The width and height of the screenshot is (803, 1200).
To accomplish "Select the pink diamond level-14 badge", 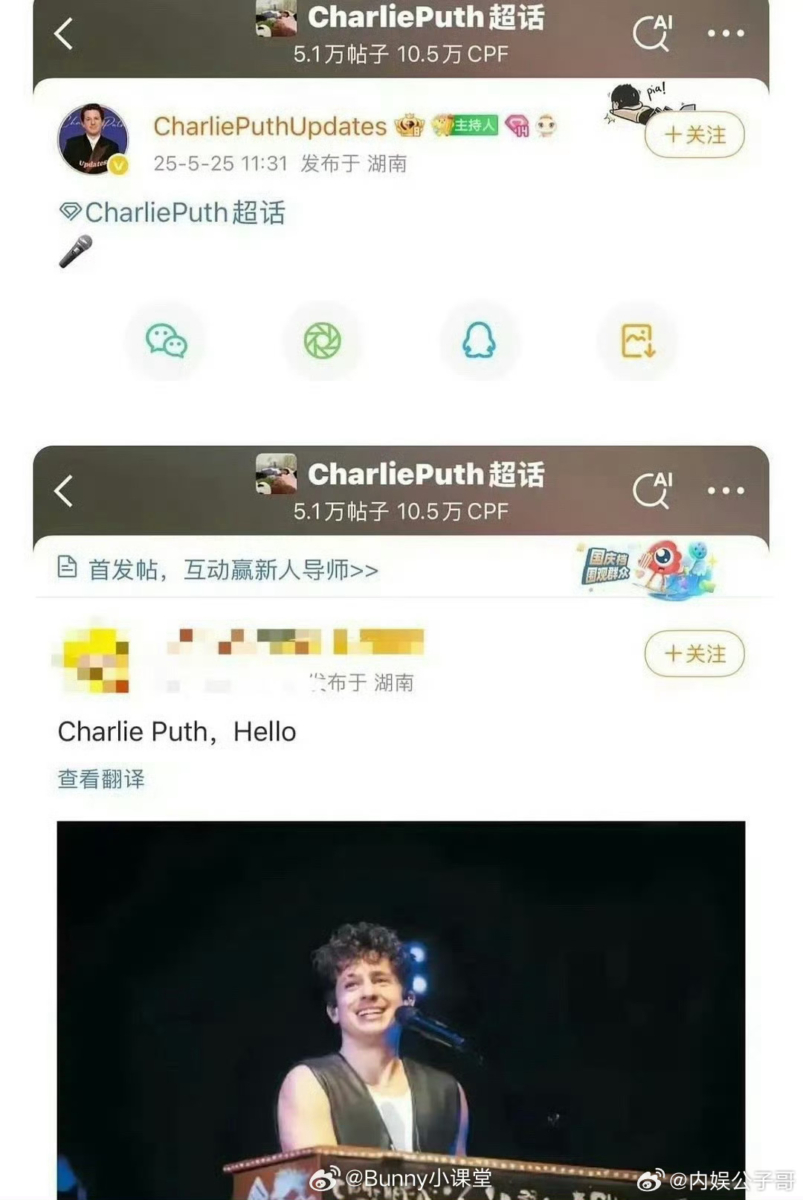I will (x=518, y=126).
